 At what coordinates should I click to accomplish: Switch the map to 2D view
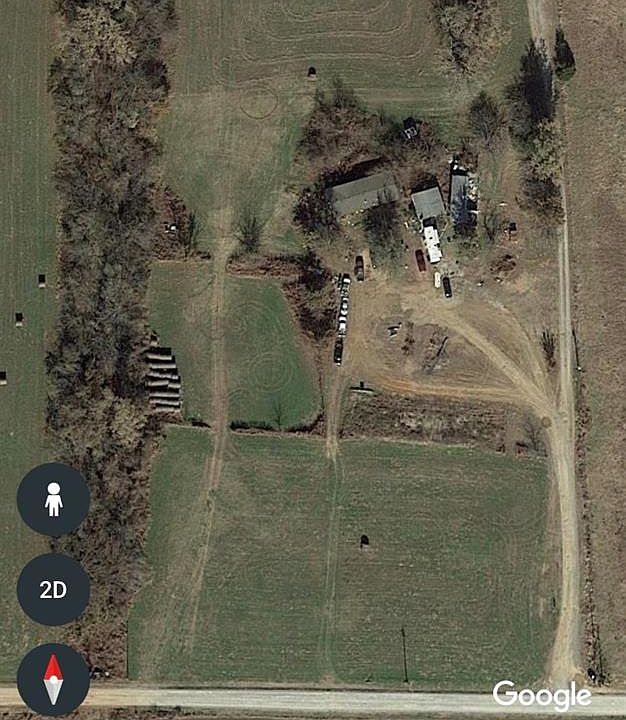tap(53, 590)
